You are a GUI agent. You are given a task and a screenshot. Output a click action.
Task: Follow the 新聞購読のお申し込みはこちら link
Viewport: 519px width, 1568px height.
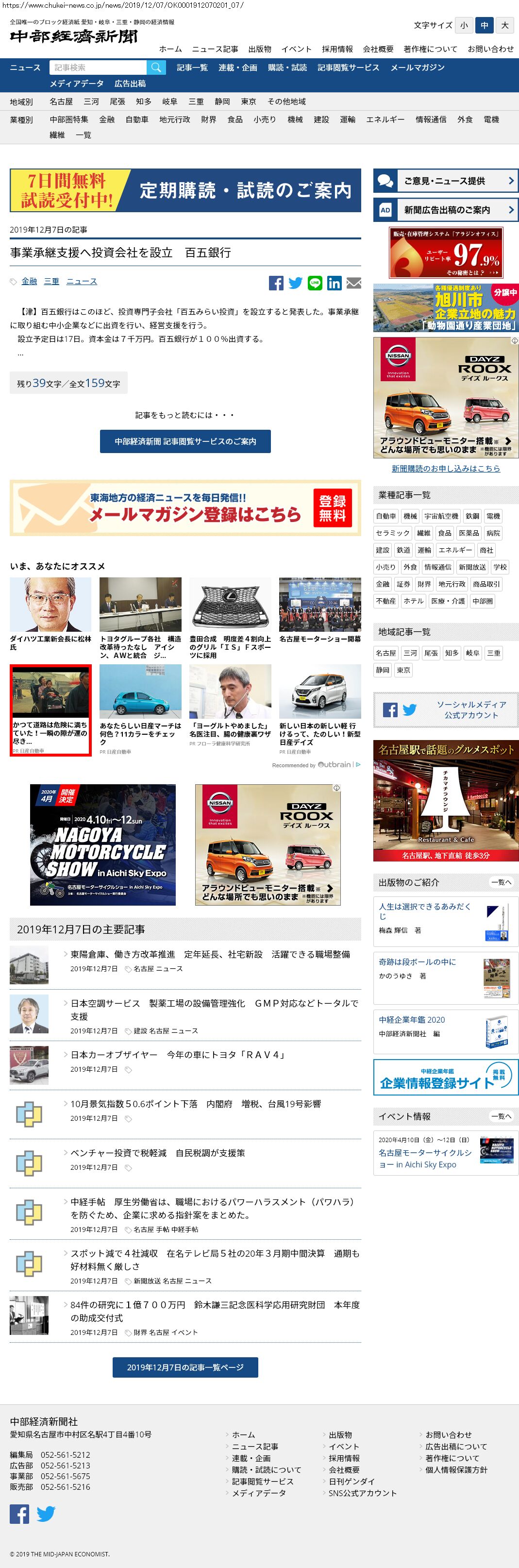[445, 469]
